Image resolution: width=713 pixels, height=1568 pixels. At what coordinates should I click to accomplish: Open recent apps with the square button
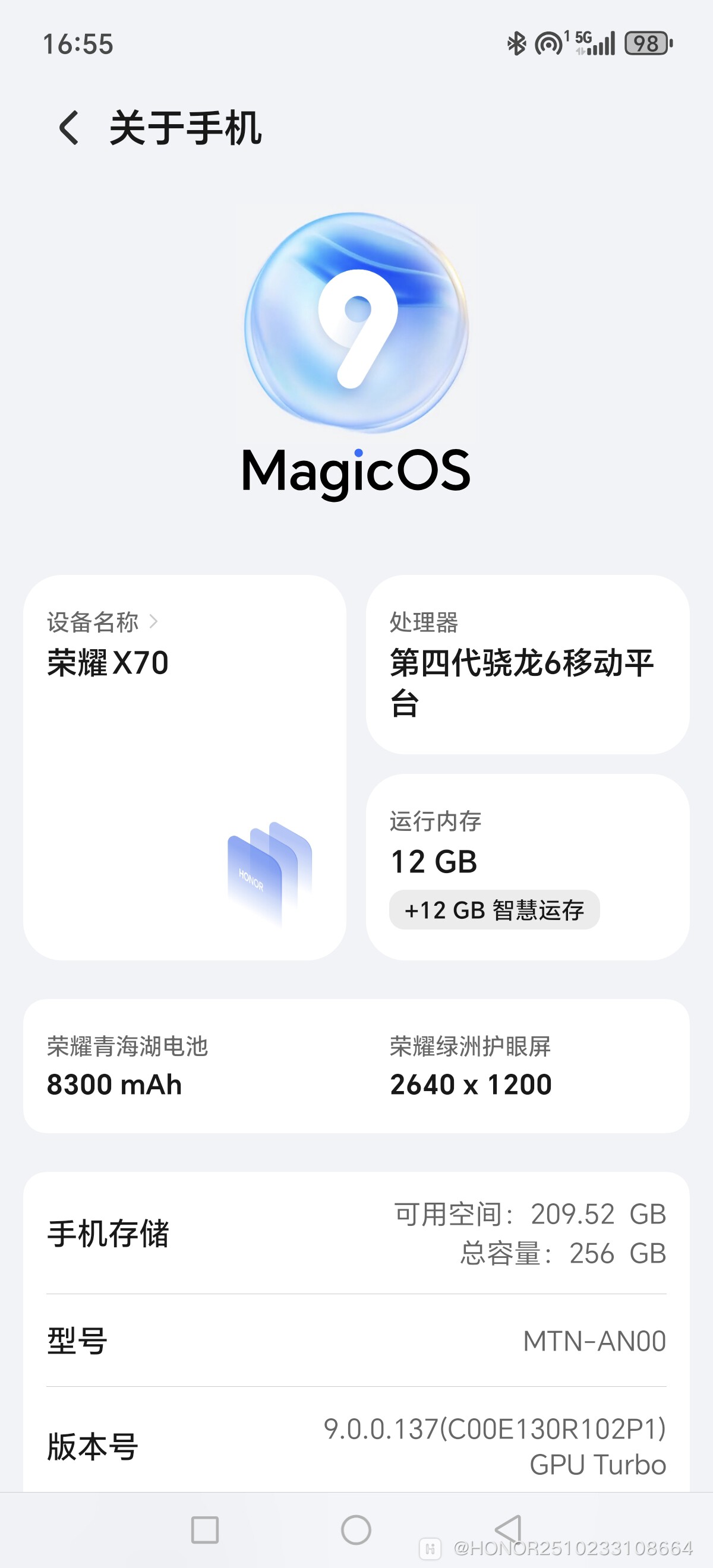point(204,1529)
